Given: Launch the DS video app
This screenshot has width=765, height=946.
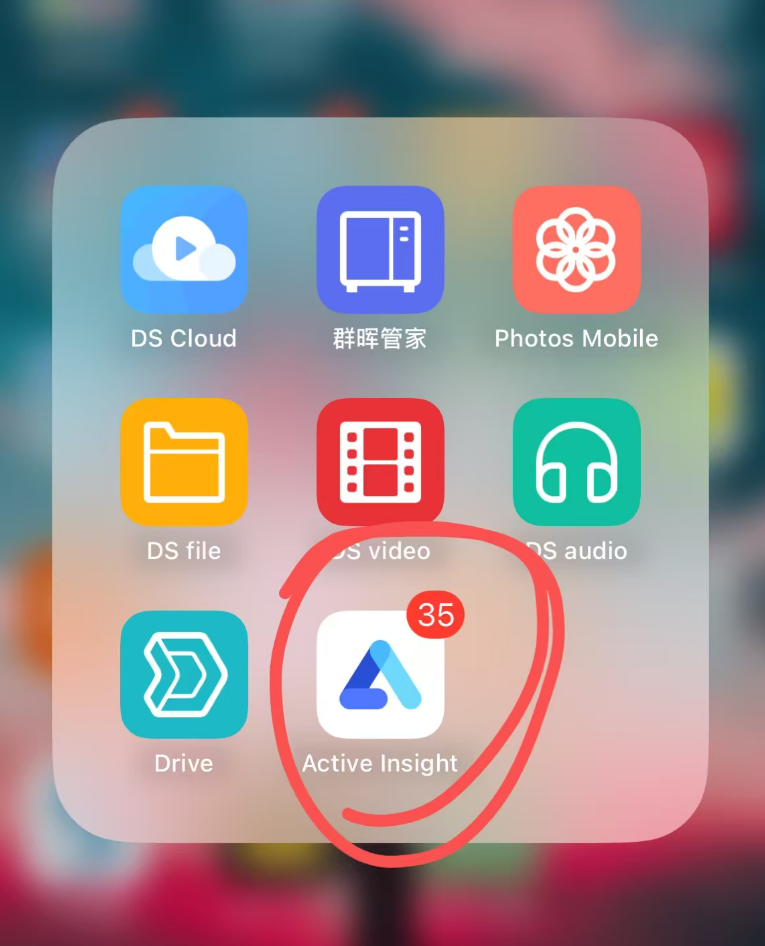Looking at the screenshot, I should click(x=380, y=462).
